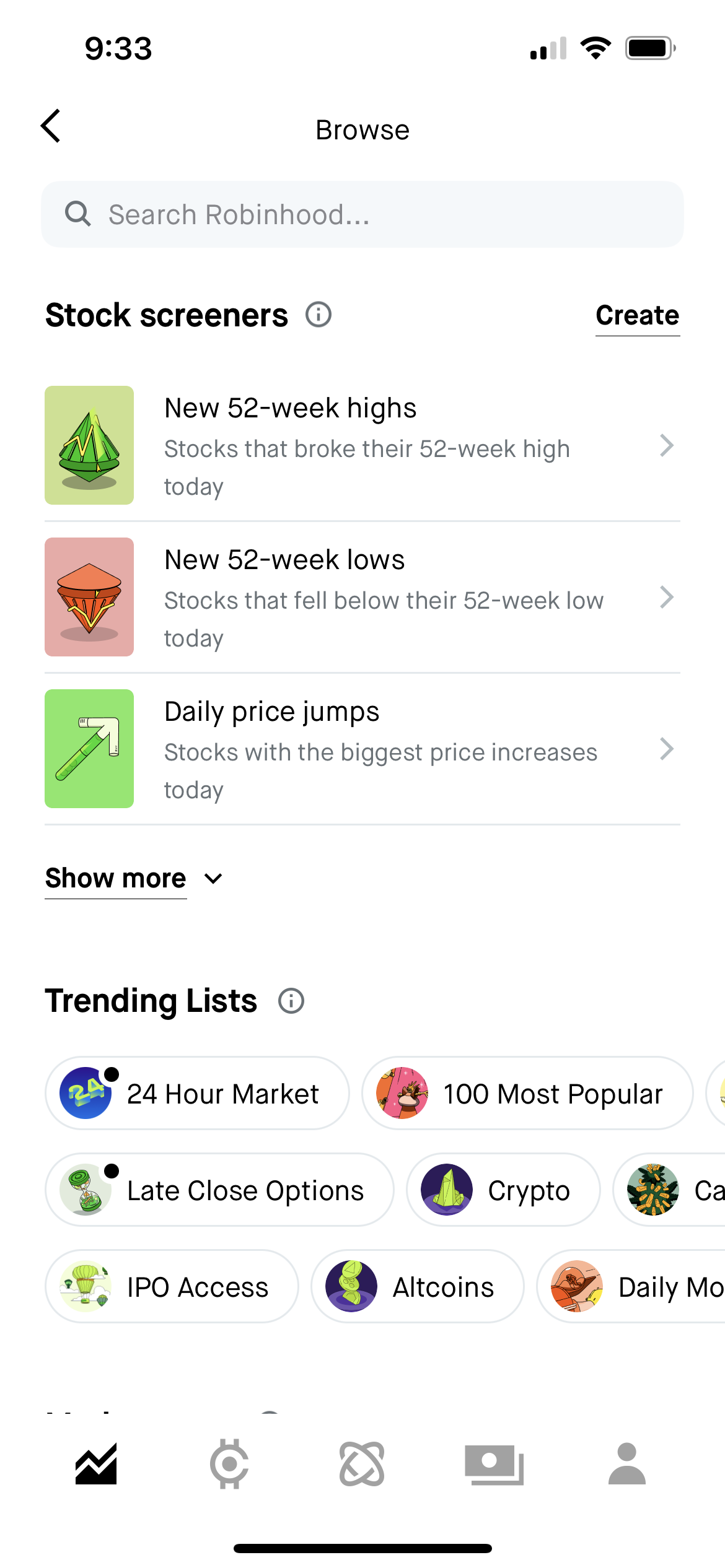This screenshot has width=725, height=1568.
Task: Select the IPO Access list
Action: point(172,1287)
